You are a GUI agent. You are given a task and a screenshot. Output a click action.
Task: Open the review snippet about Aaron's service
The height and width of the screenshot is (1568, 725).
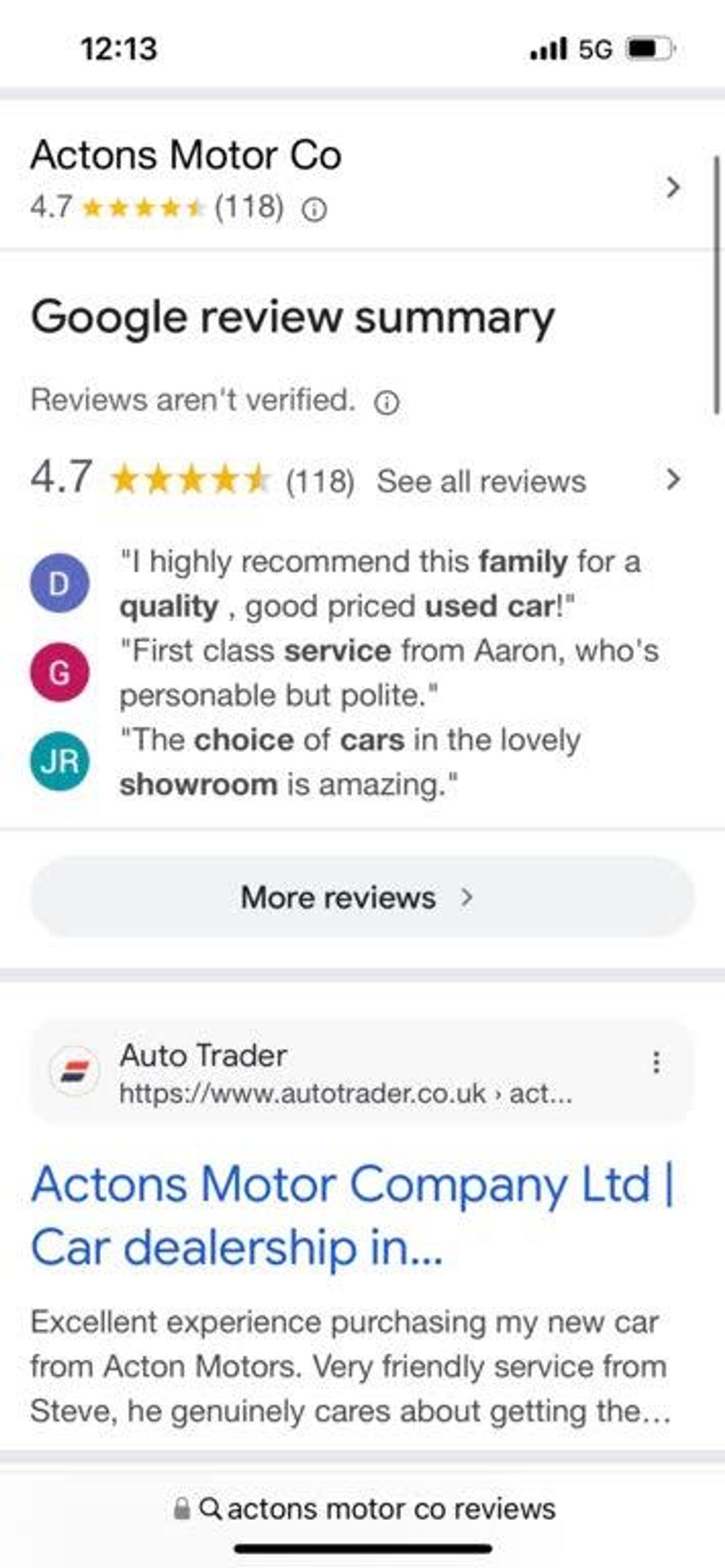click(388, 673)
